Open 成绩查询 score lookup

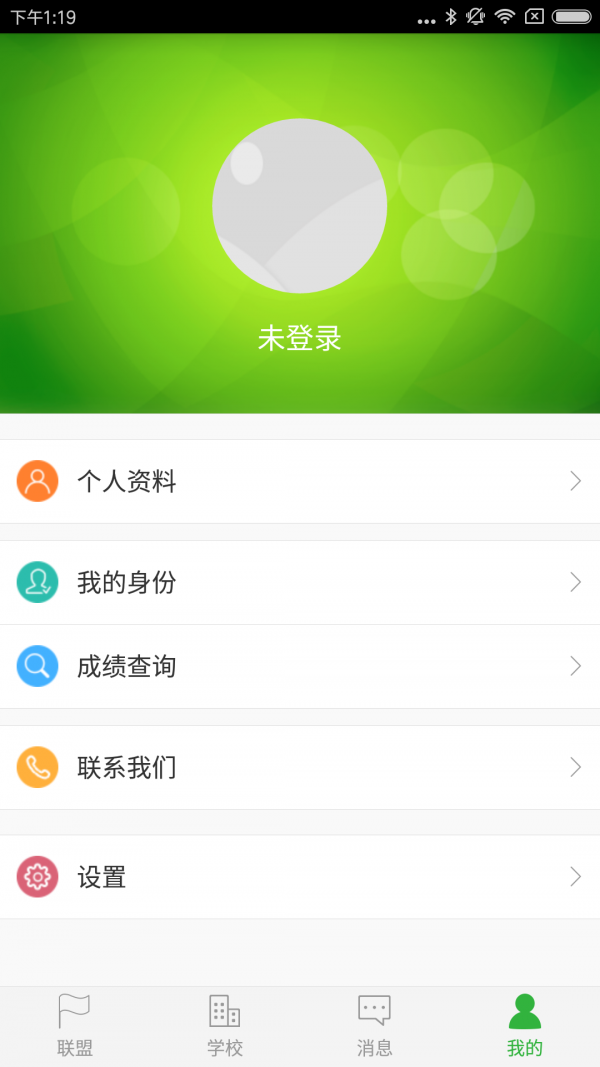299,666
